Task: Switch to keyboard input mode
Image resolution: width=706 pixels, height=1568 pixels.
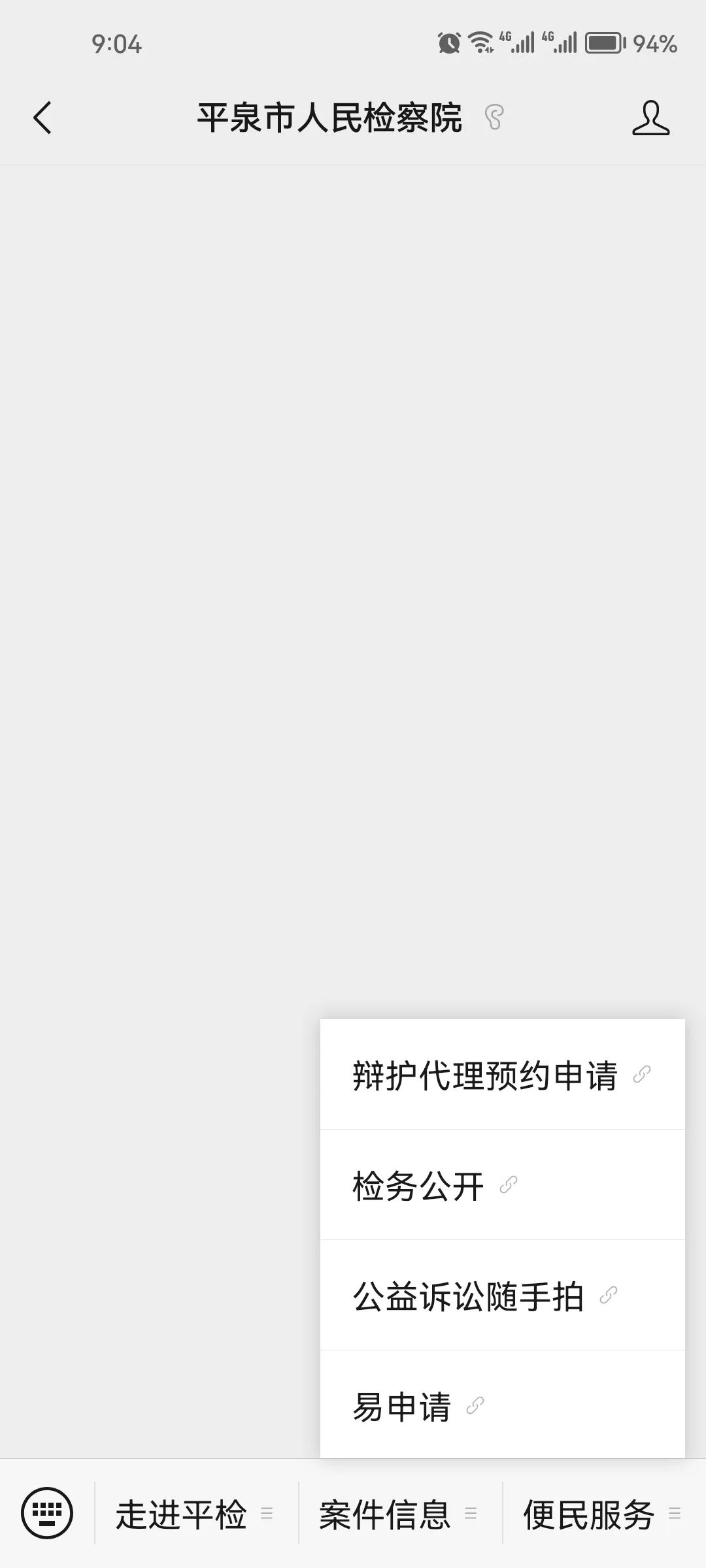Action: click(x=47, y=1513)
